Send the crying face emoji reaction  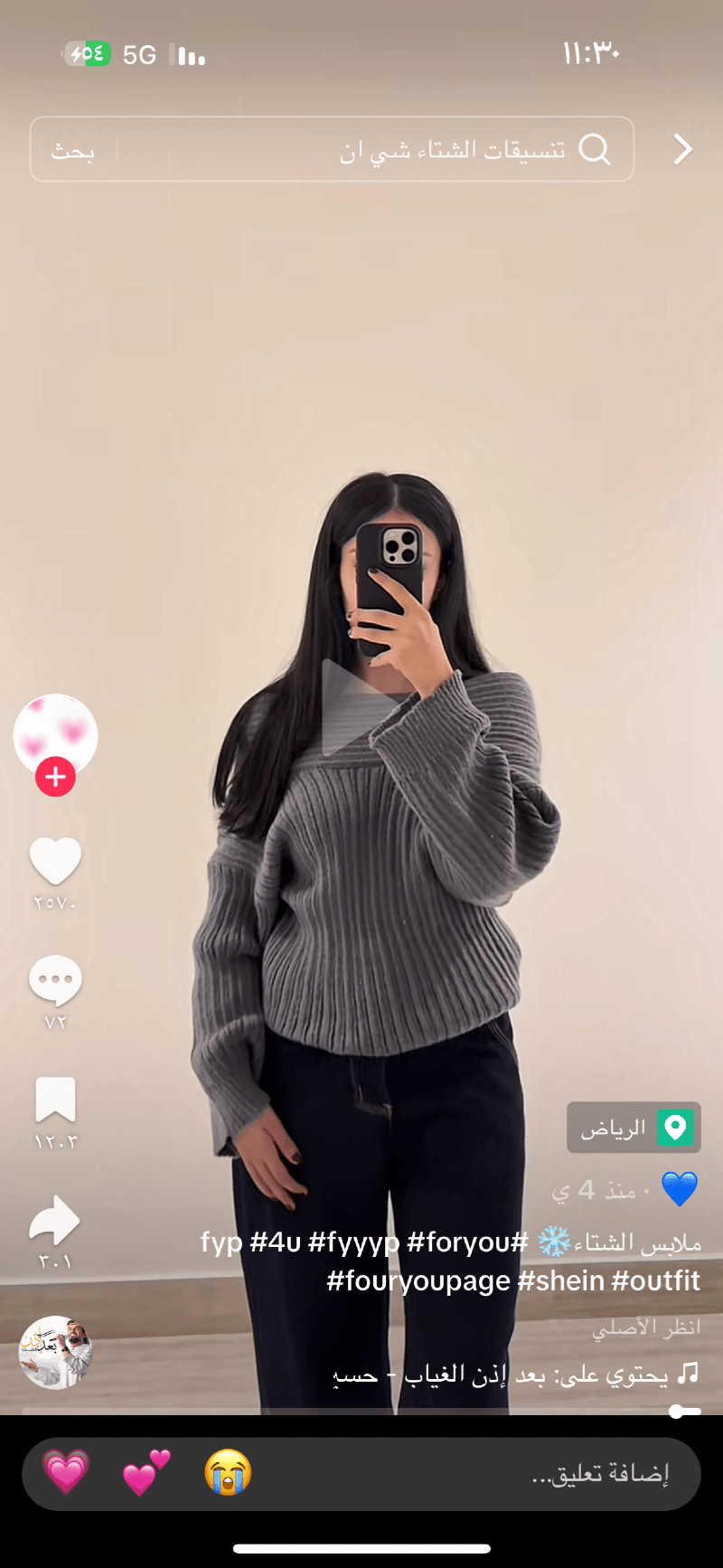click(228, 1473)
